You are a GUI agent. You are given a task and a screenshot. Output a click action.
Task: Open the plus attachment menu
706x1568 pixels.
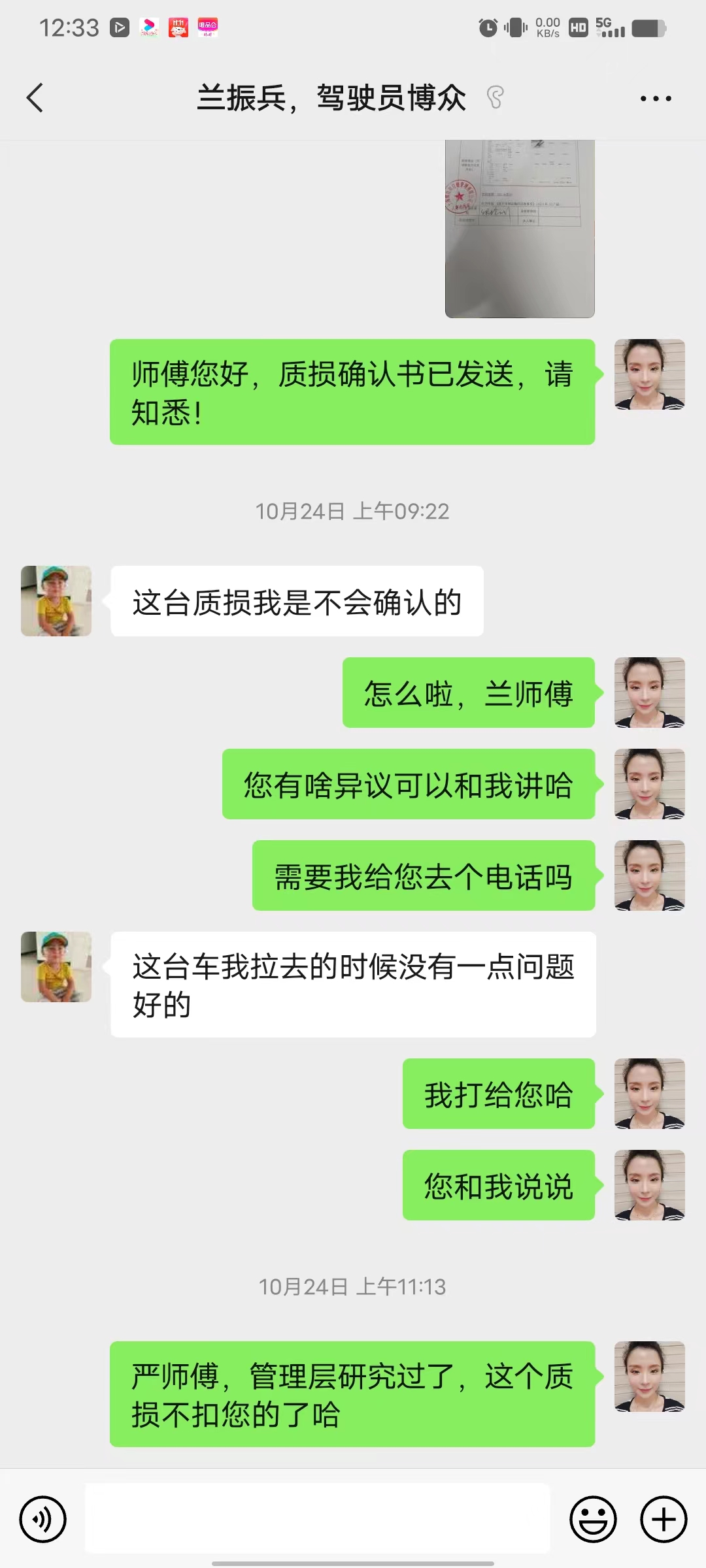[663, 1519]
